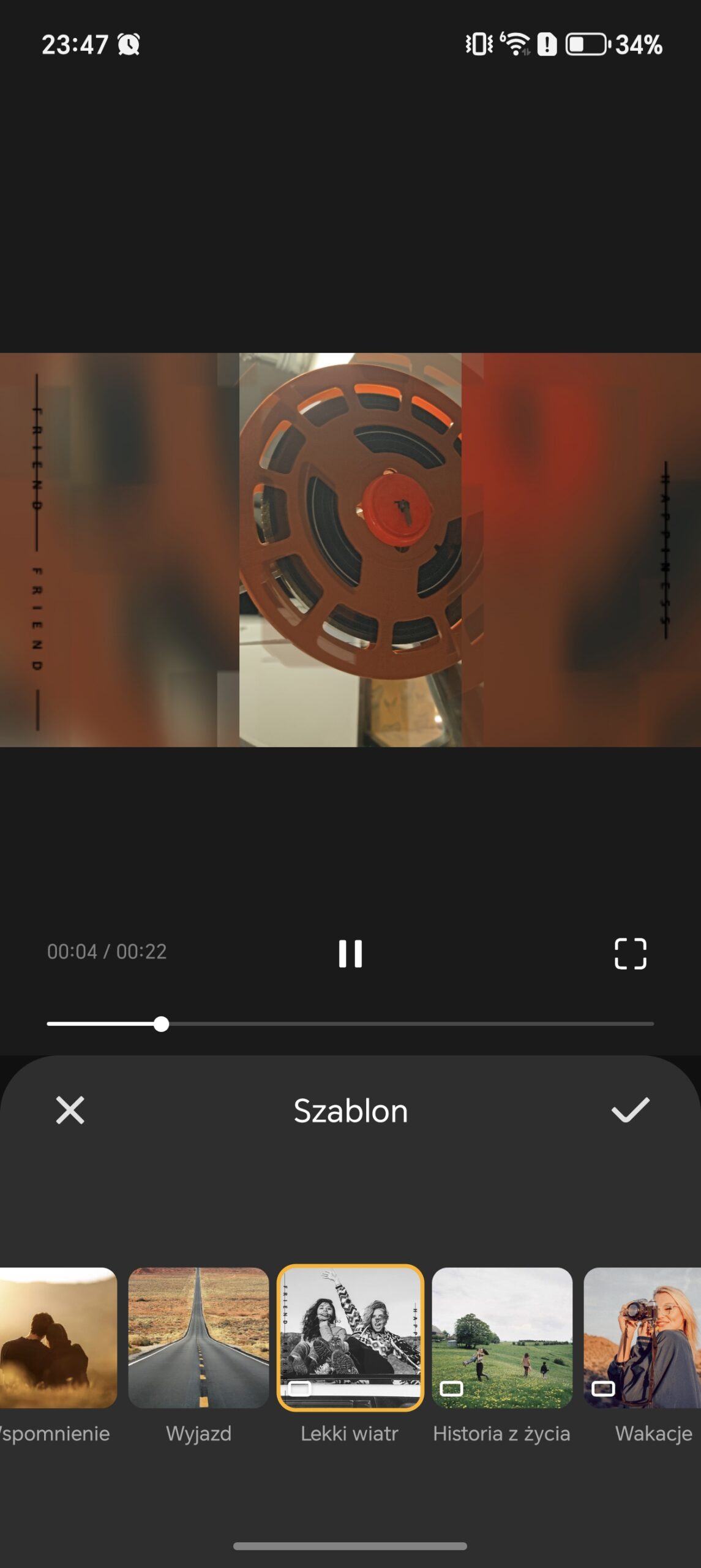Tap the Lekki wiatr template
701x1568 pixels.
[x=350, y=1338]
